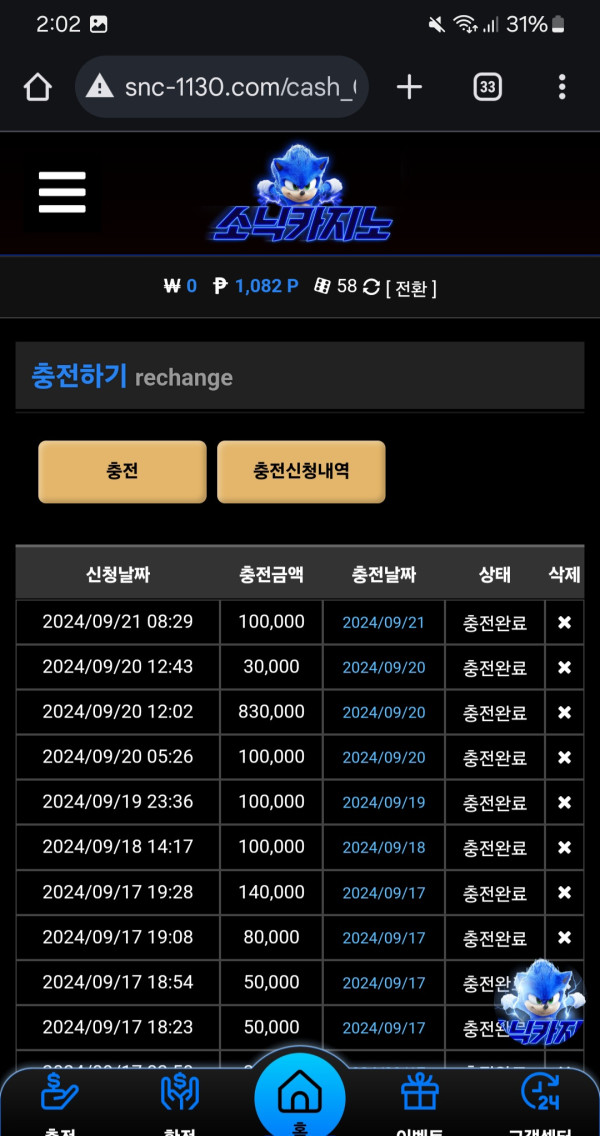This screenshot has width=600, height=1136.
Task: Open the browser overflow menu
Action: tap(562, 88)
